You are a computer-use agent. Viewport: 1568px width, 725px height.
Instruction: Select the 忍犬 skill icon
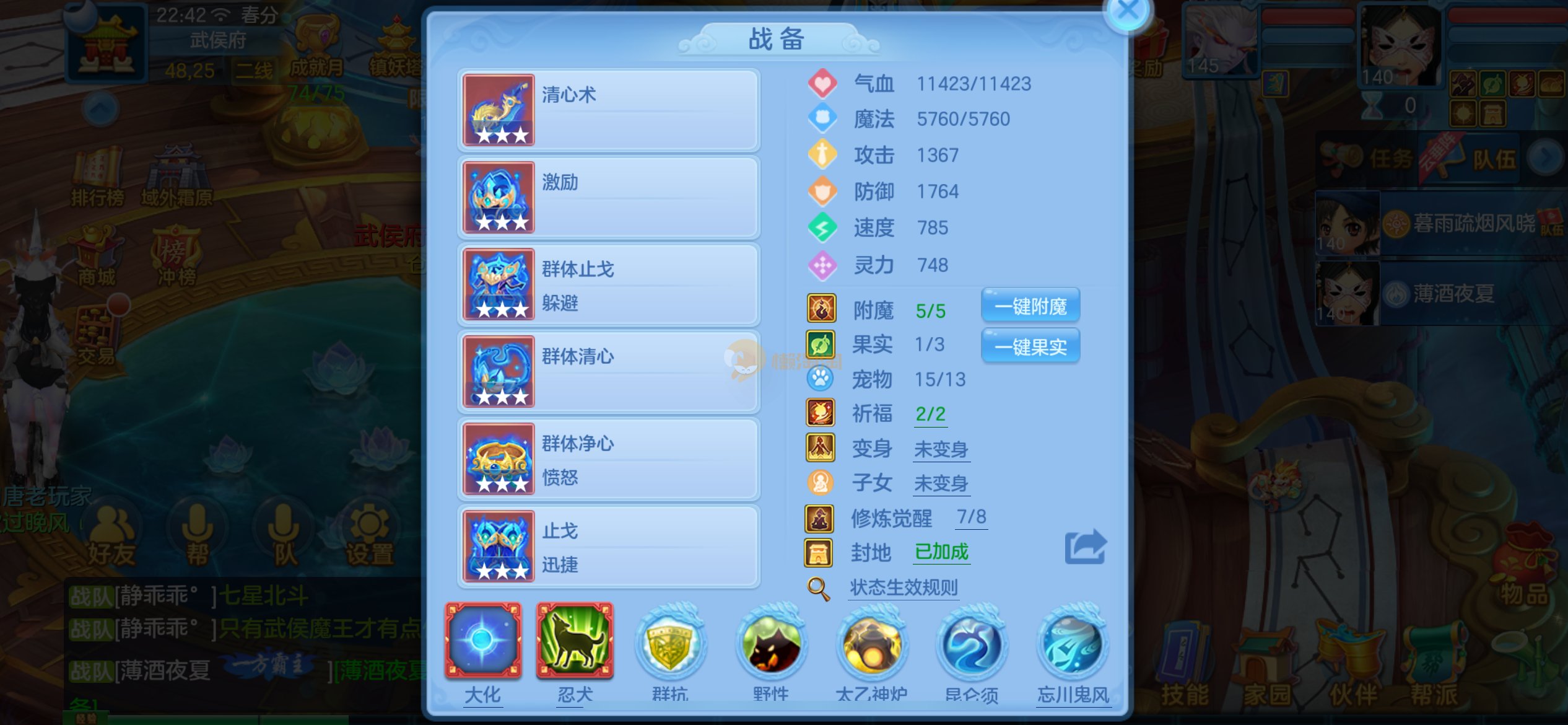tap(575, 641)
